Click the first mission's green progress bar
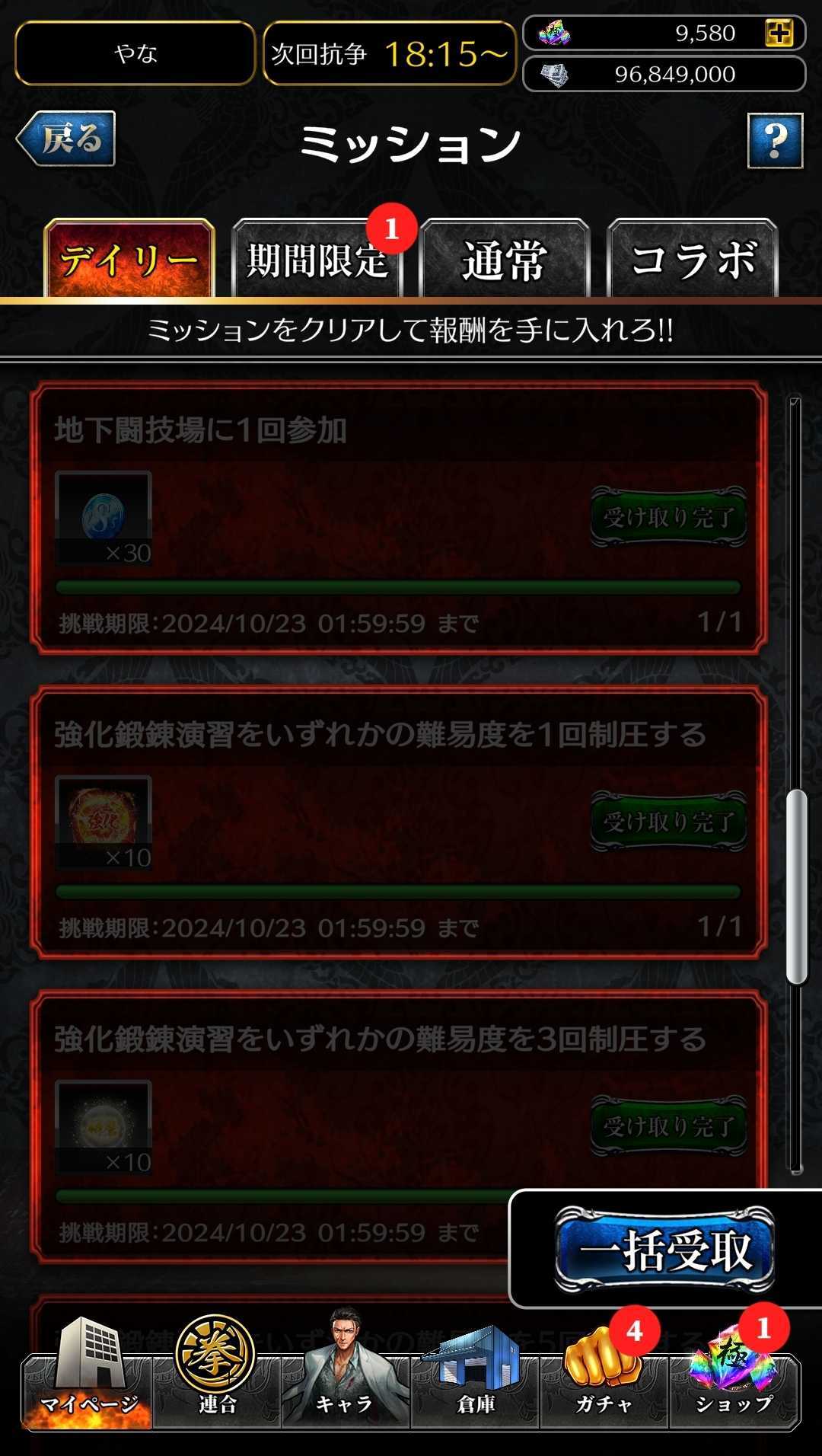This screenshot has width=822, height=1456. coord(396,585)
